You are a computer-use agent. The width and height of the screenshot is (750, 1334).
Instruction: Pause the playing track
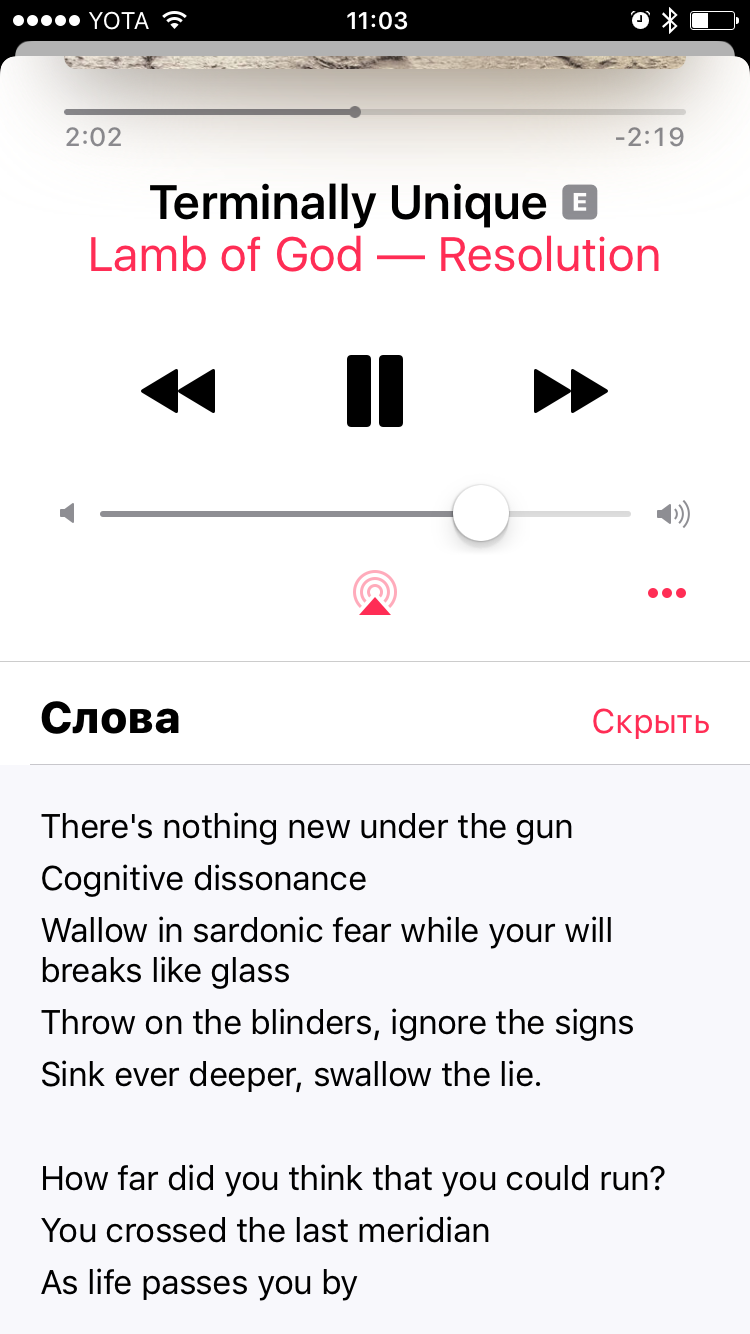375,391
